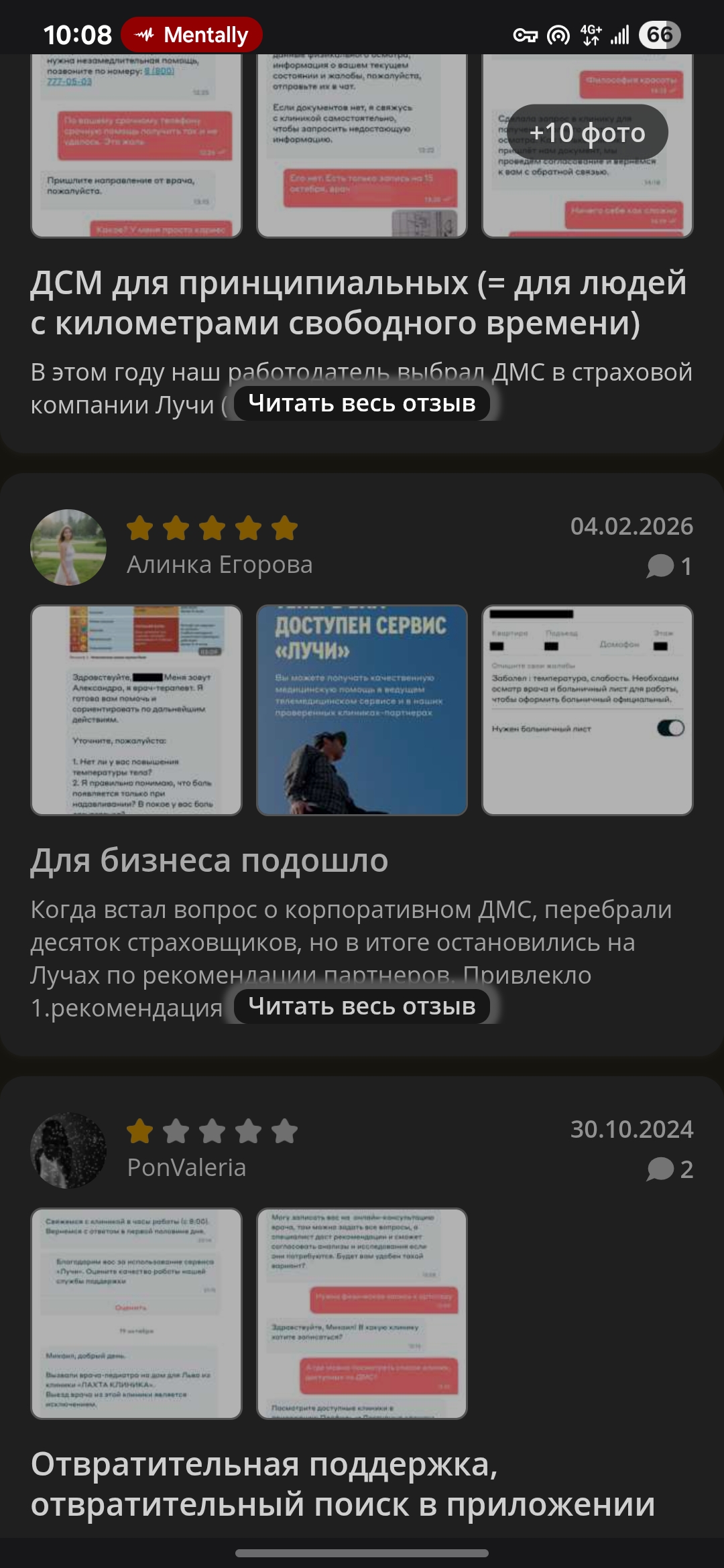The width and height of the screenshot is (724, 1568).
Task: View Алинка's «Доступен сервис Лучи» photo
Action: (362, 710)
